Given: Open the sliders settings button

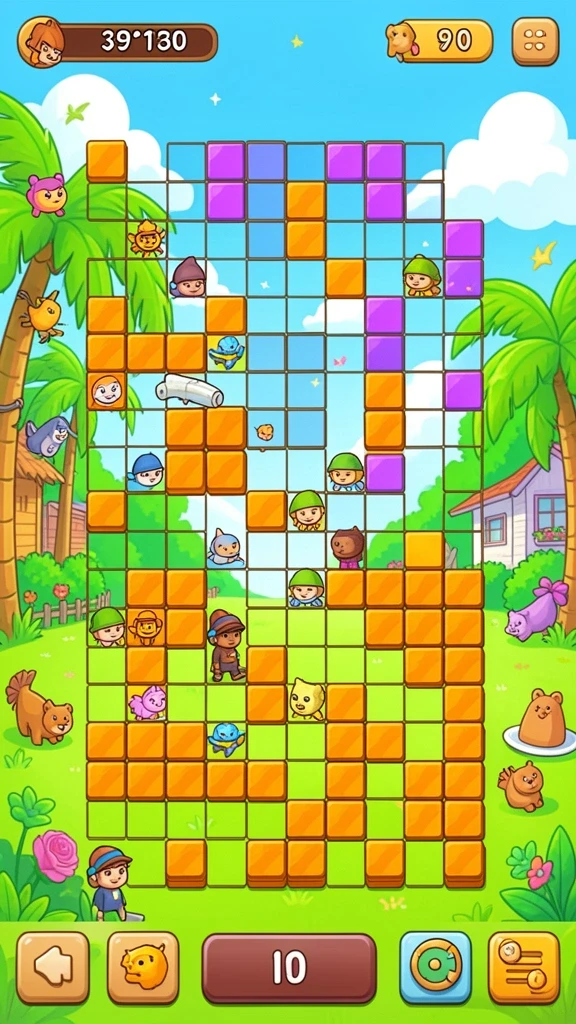Looking at the screenshot, I should pos(524,967).
